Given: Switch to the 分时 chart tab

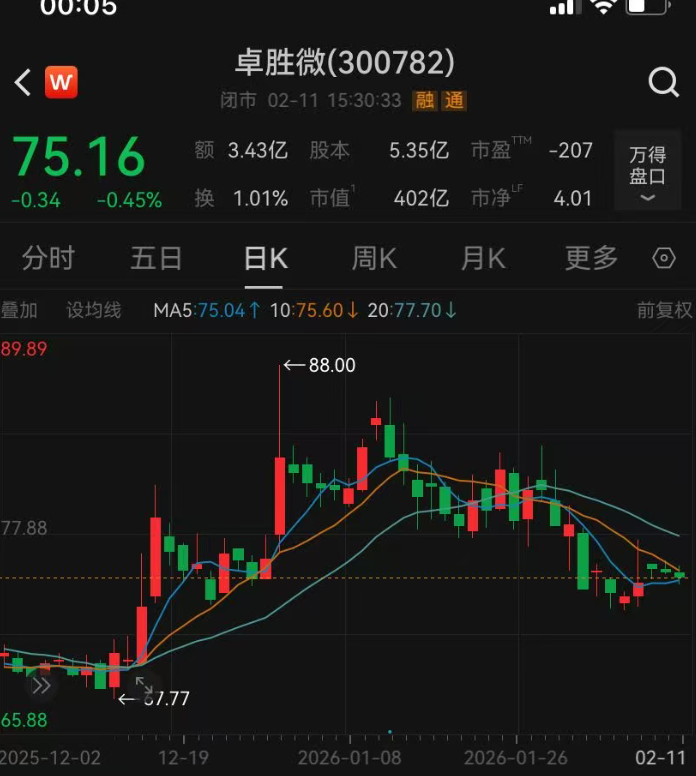Looking at the screenshot, I should [x=48, y=259].
